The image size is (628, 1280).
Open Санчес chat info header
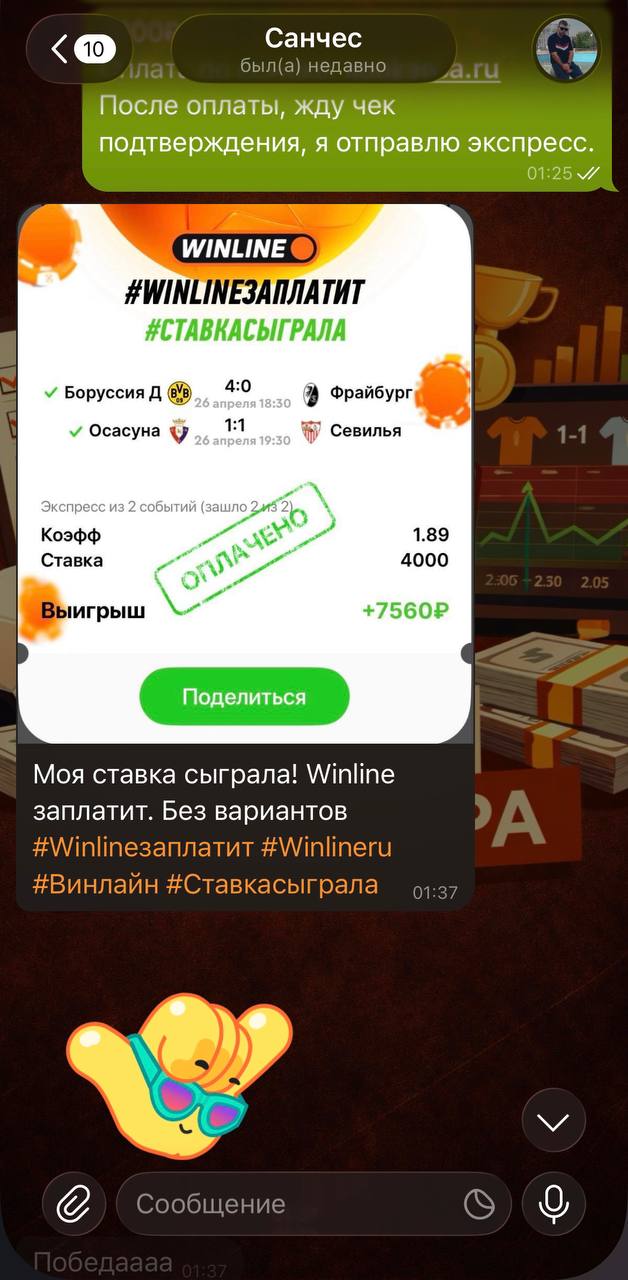pyautogui.click(x=313, y=48)
